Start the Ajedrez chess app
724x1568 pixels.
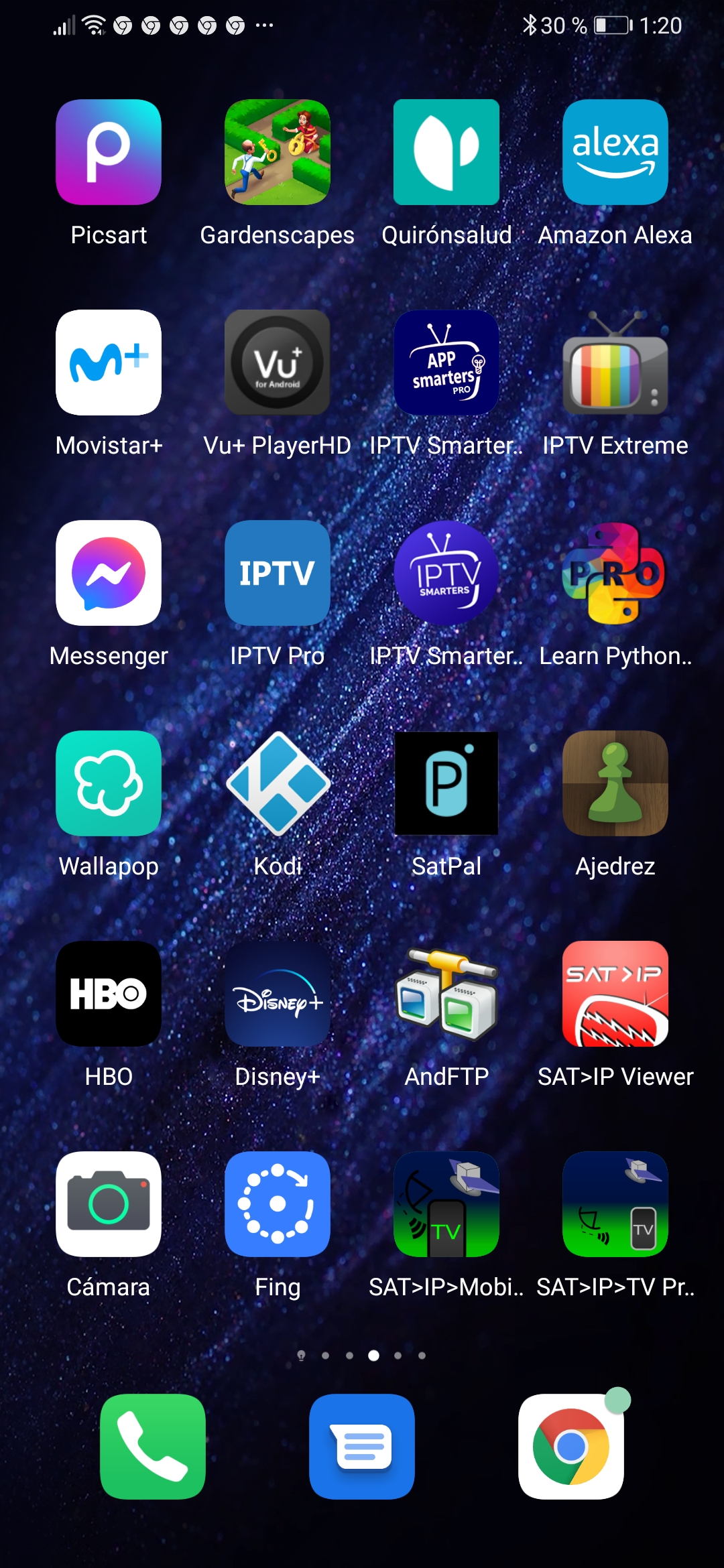tap(615, 783)
